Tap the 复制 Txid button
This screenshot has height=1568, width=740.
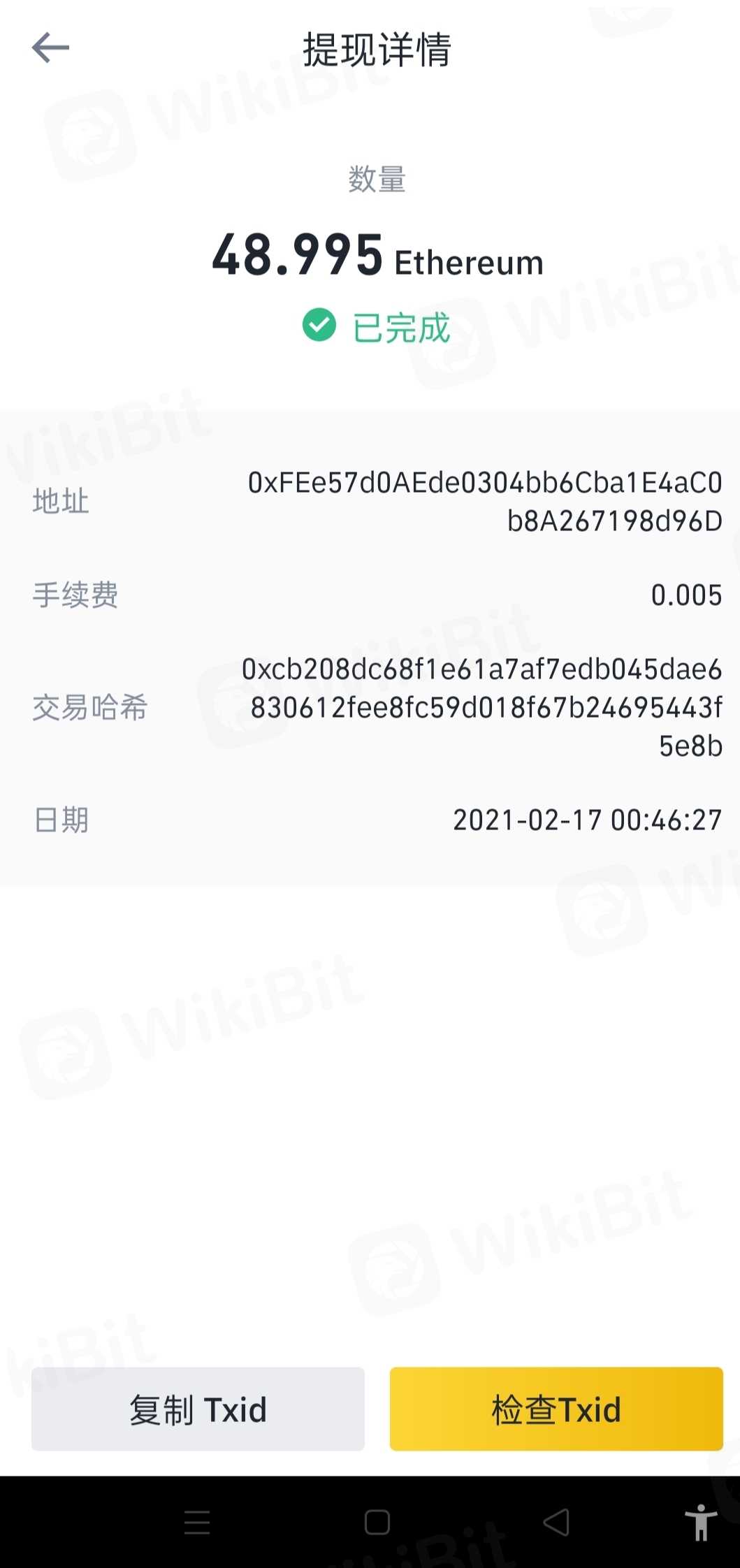tap(198, 1409)
